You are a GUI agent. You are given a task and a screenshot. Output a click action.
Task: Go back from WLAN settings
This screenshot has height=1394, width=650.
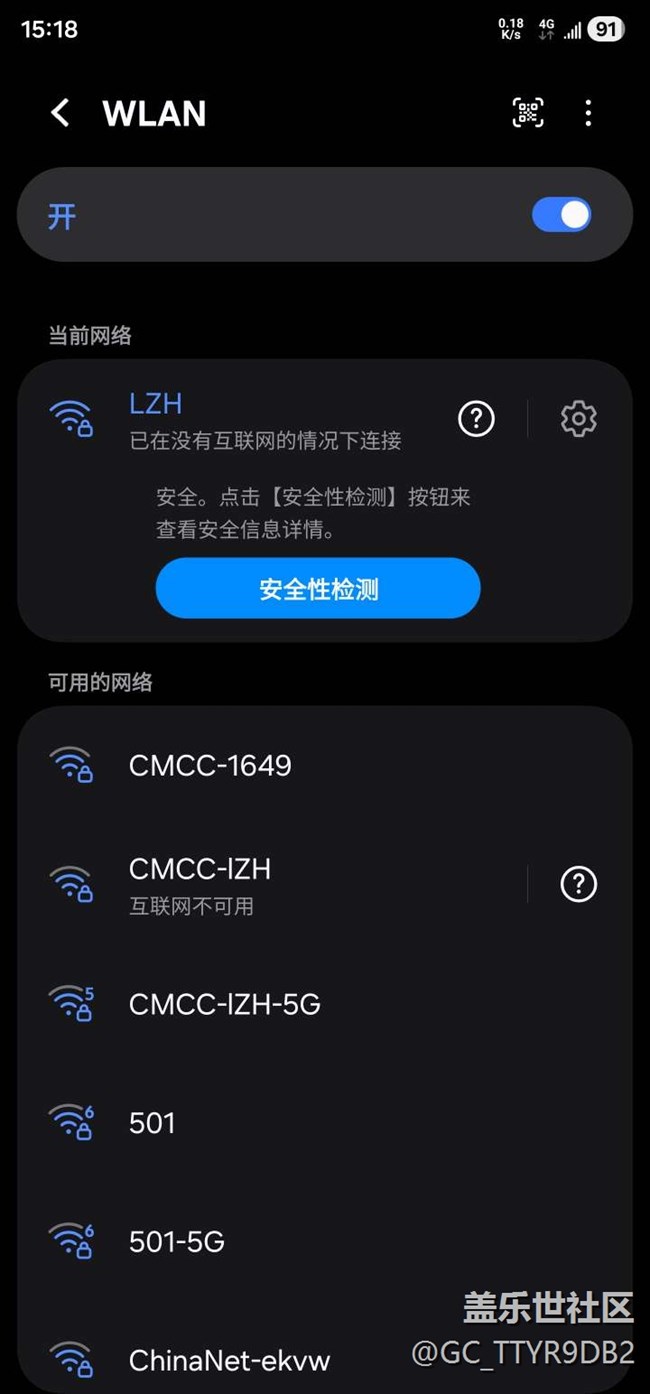pyautogui.click(x=60, y=113)
